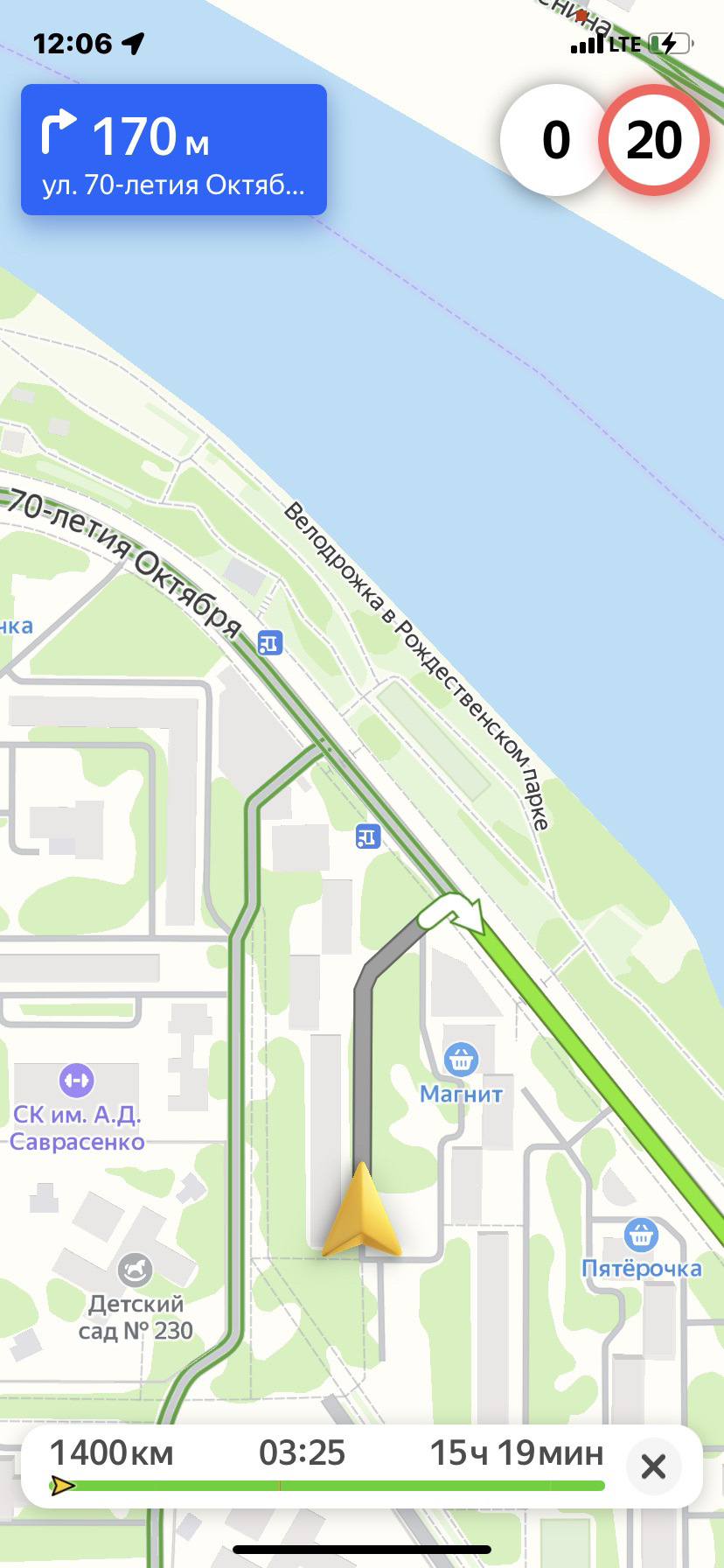The width and height of the screenshot is (724, 1568).
Task: Select the СК им. А.Д. Саврасенко marker
Action: click(x=76, y=1080)
